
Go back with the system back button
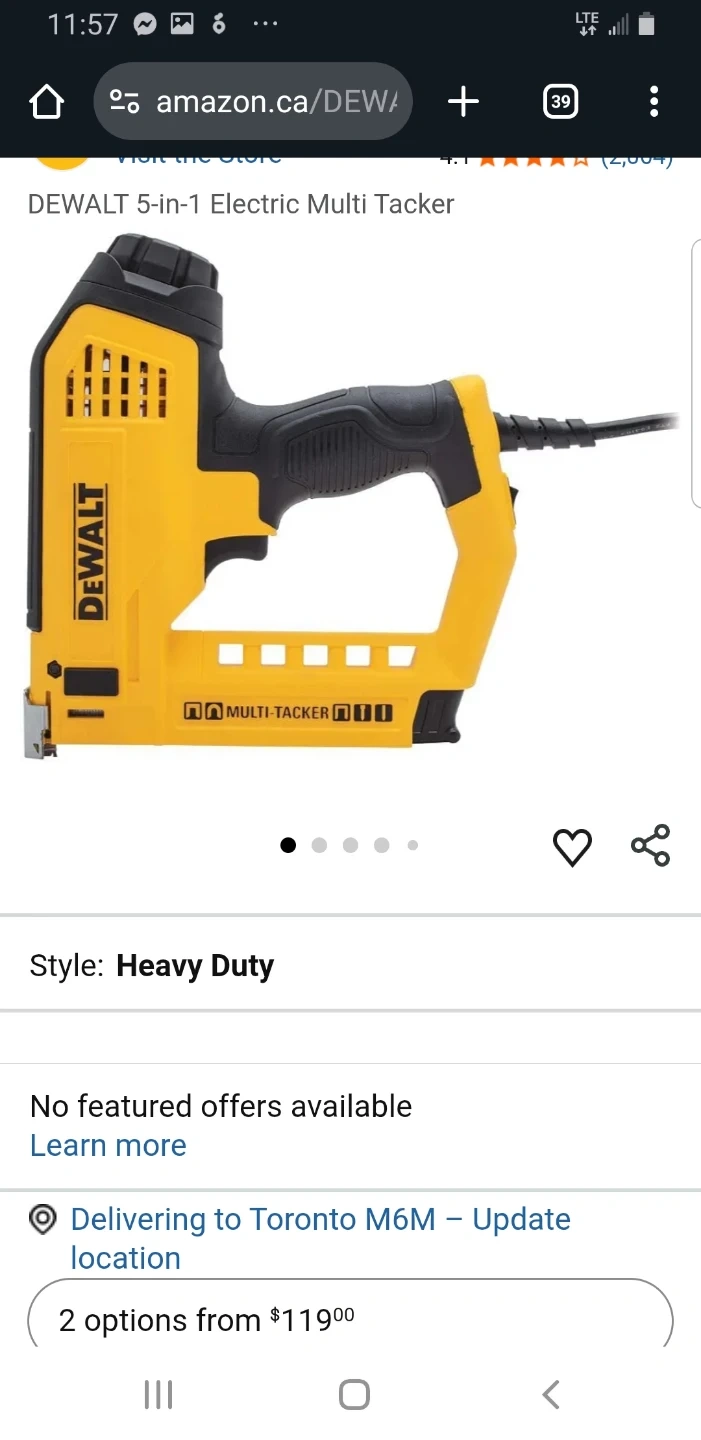pyautogui.click(x=550, y=1395)
